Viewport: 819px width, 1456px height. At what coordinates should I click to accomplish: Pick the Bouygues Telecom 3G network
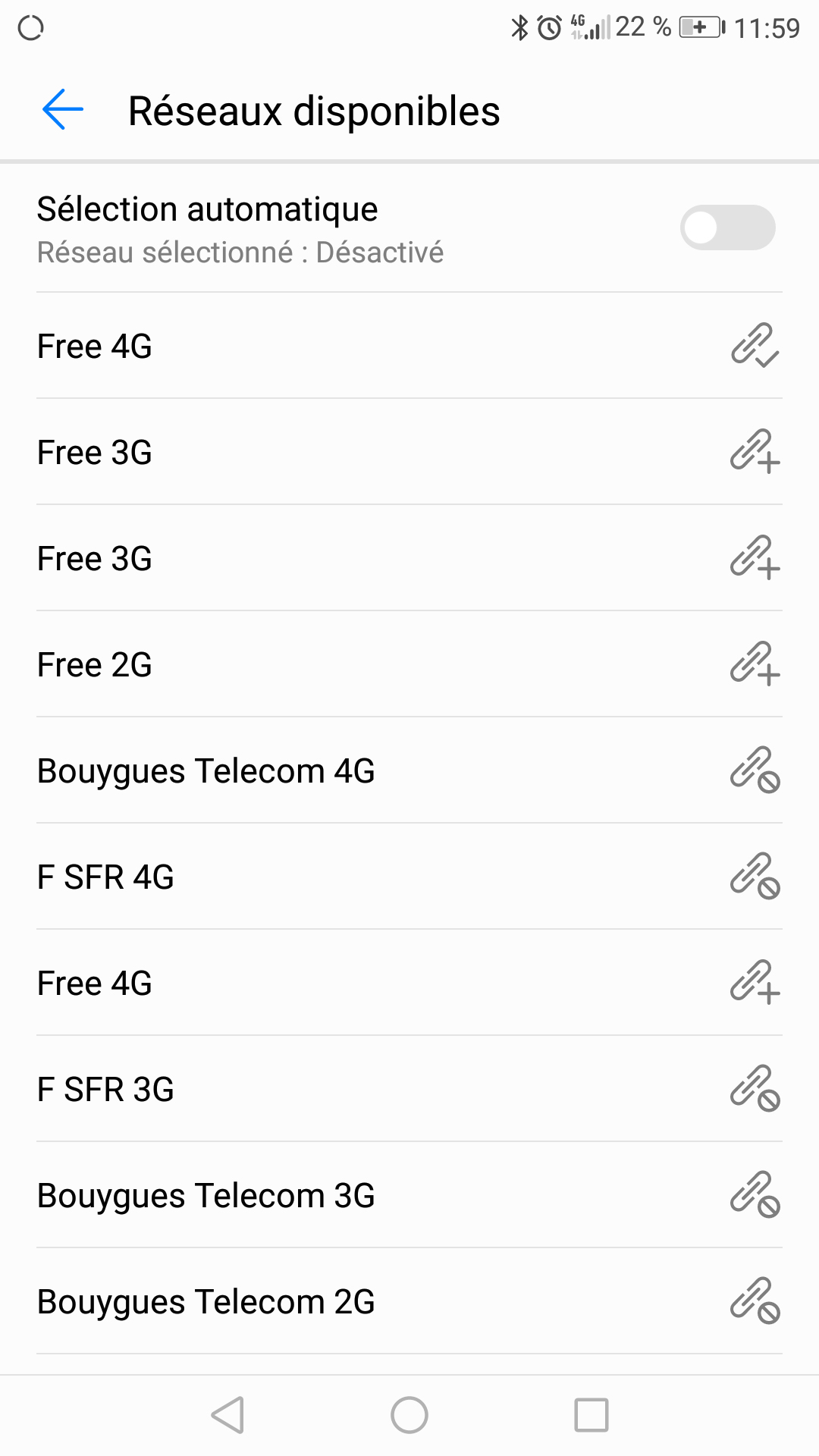click(409, 1195)
